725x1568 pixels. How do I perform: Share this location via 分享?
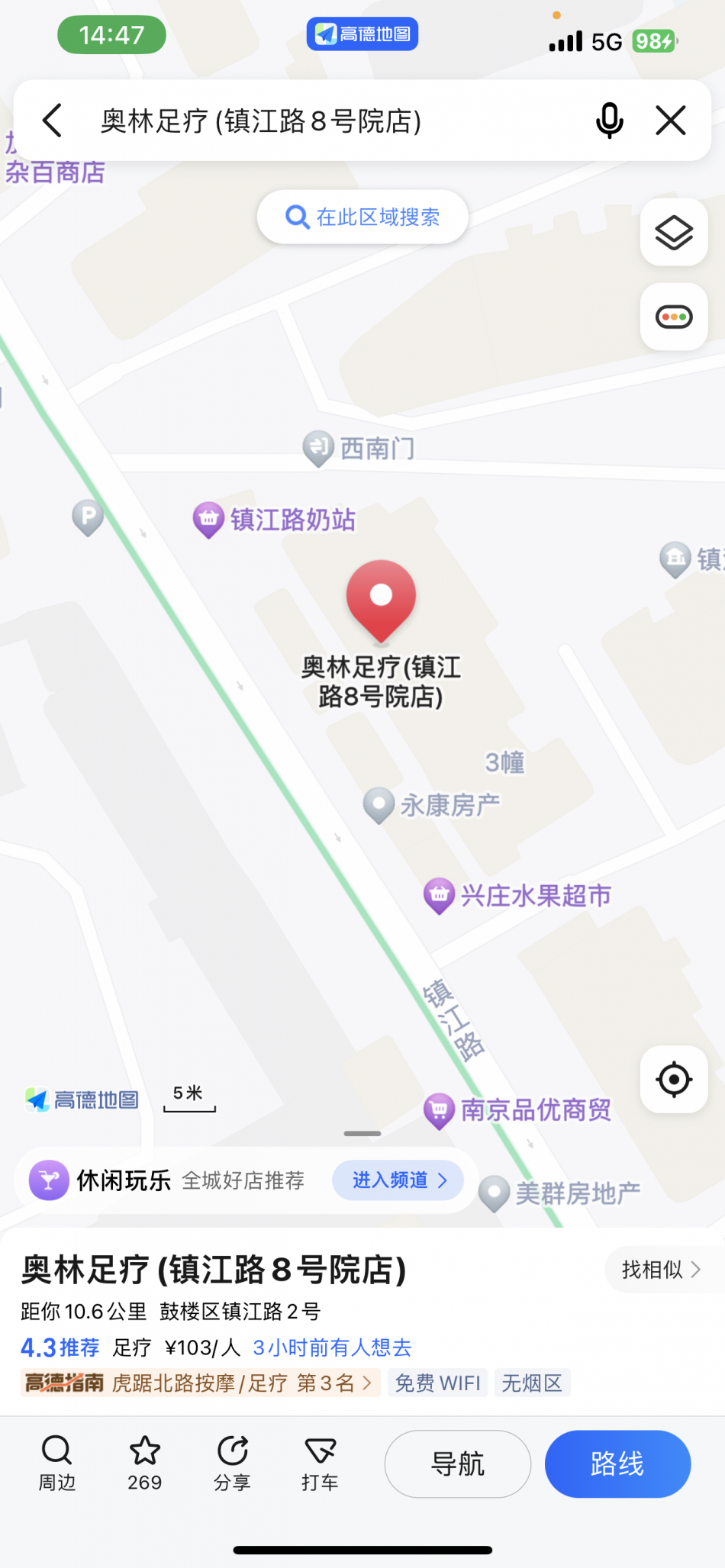click(232, 1463)
